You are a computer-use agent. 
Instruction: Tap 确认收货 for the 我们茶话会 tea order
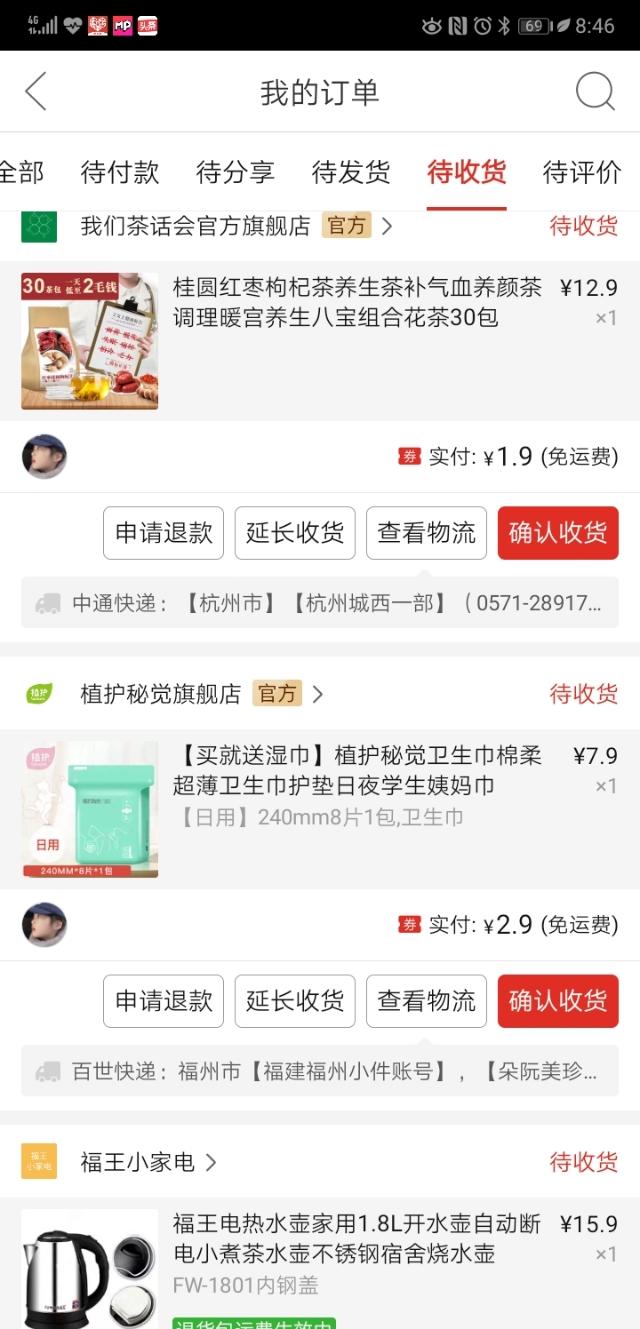coord(558,533)
